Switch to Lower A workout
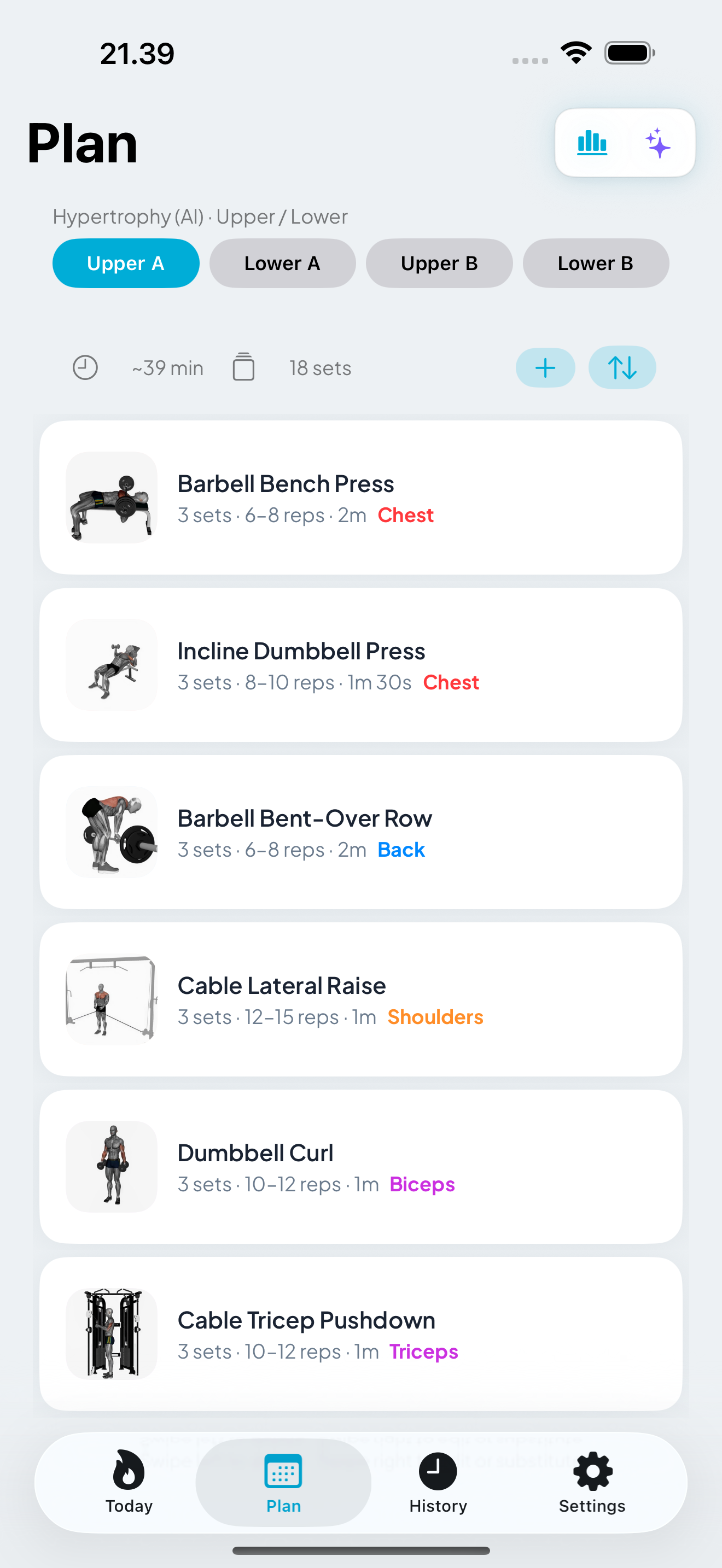The image size is (722, 1568). point(282,263)
